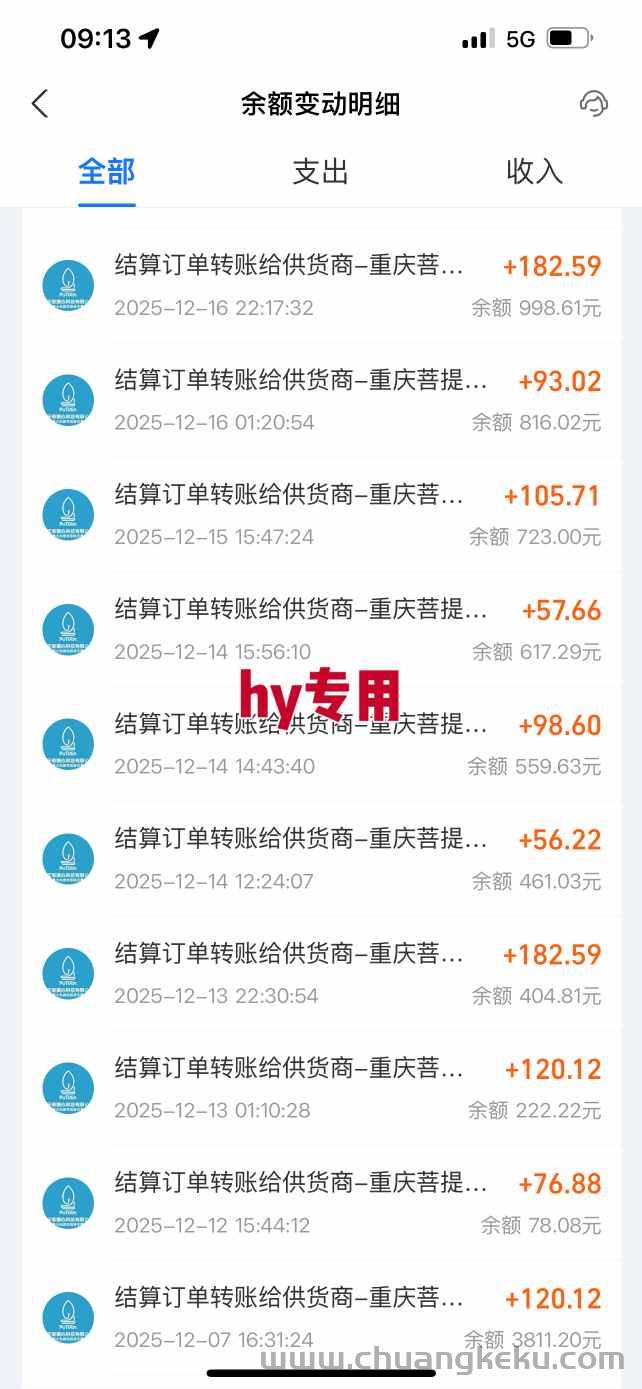Switch to the 全部 tab
Viewport: 642px width, 1389px height.
(107, 172)
